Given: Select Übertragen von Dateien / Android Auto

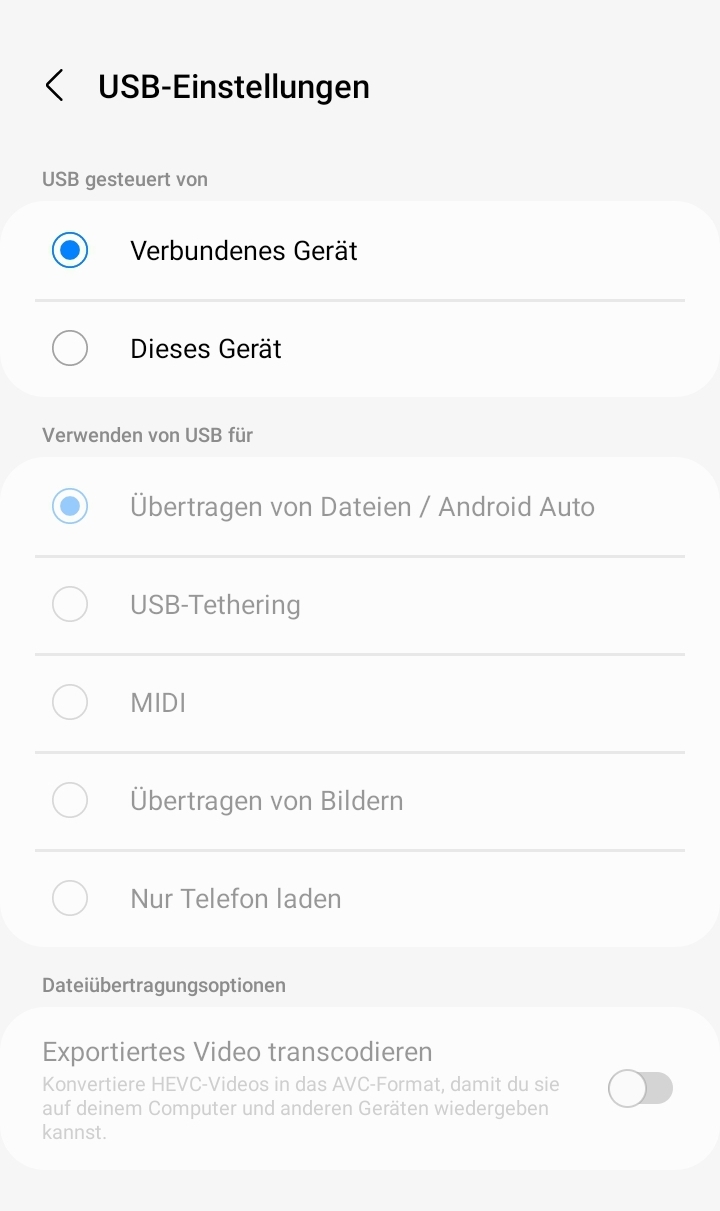Looking at the screenshot, I should coord(70,506).
